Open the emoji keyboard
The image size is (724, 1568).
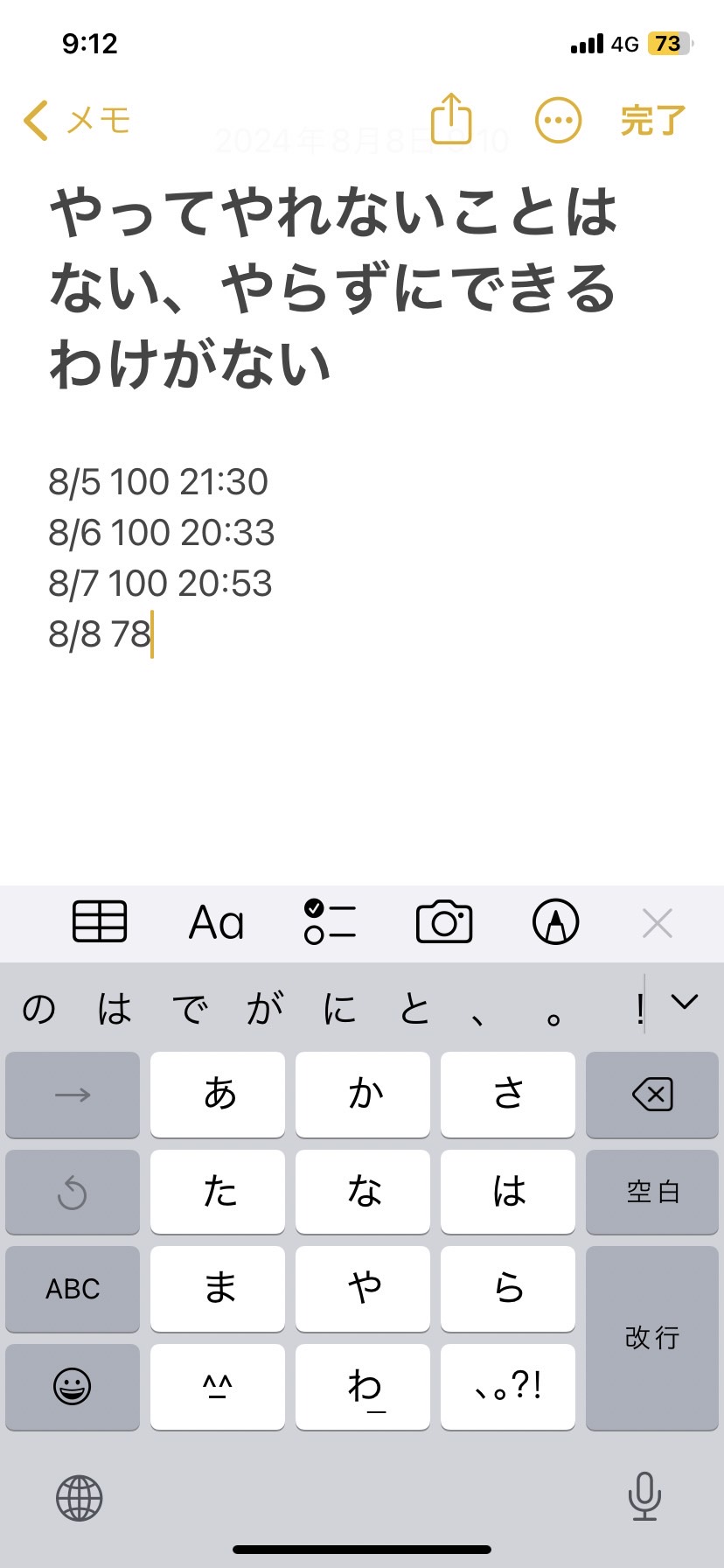pyautogui.click(x=73, y=1387)
